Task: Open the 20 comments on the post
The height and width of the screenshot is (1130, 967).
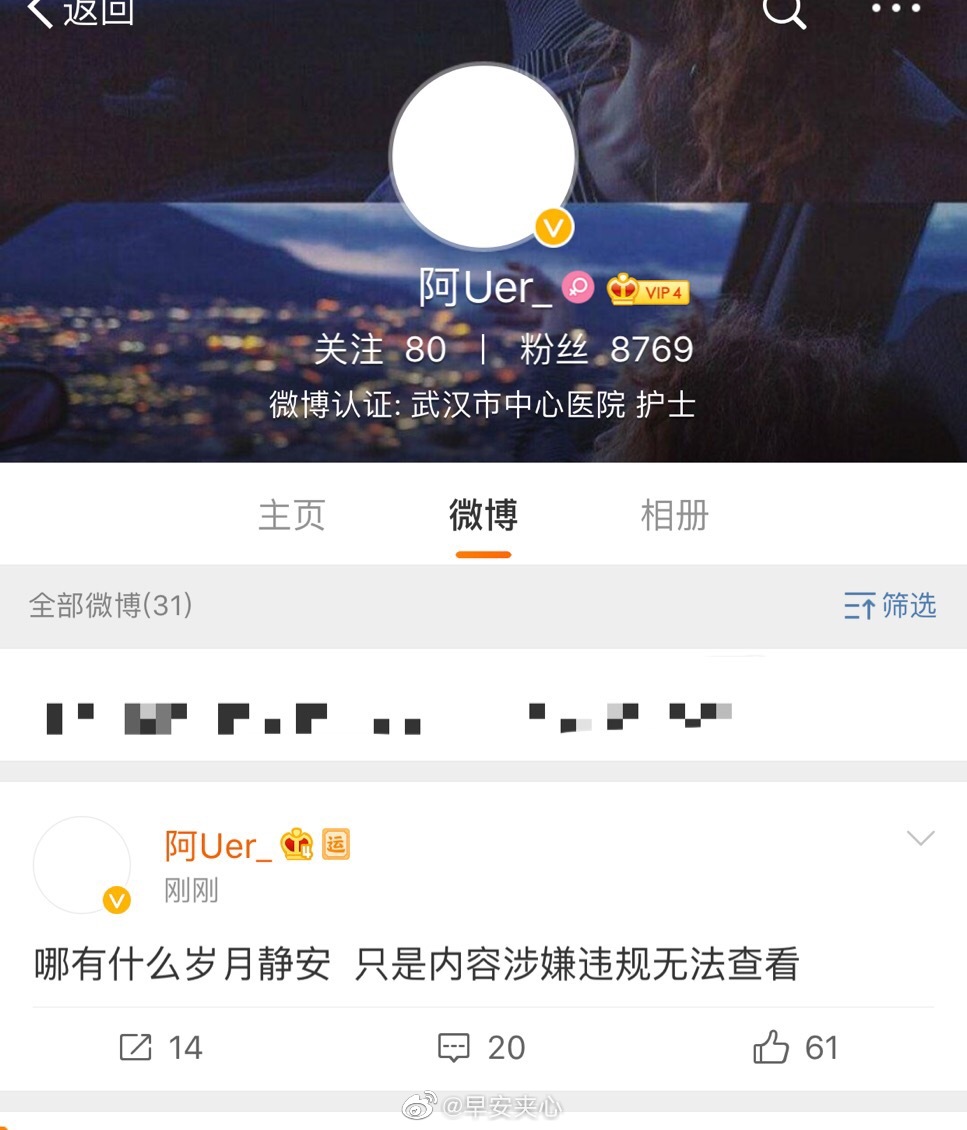Action: 482,1047
